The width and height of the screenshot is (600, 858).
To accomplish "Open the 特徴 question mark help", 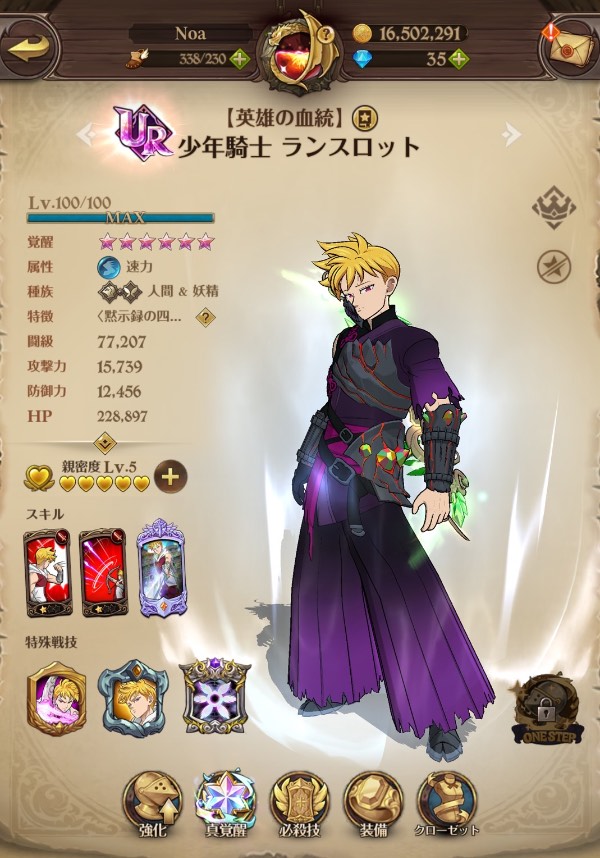I will [206, 317].
